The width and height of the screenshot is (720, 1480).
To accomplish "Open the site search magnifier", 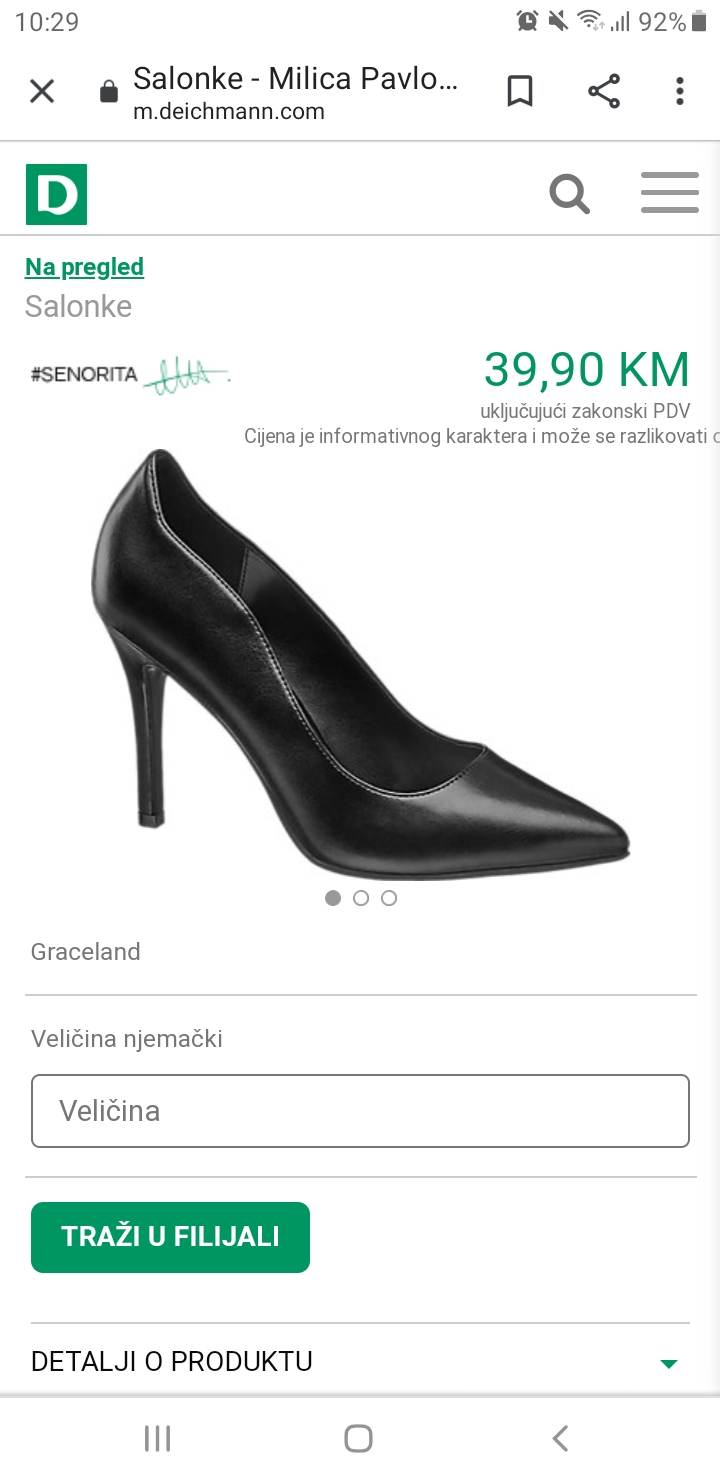I will tap(570, 193).
